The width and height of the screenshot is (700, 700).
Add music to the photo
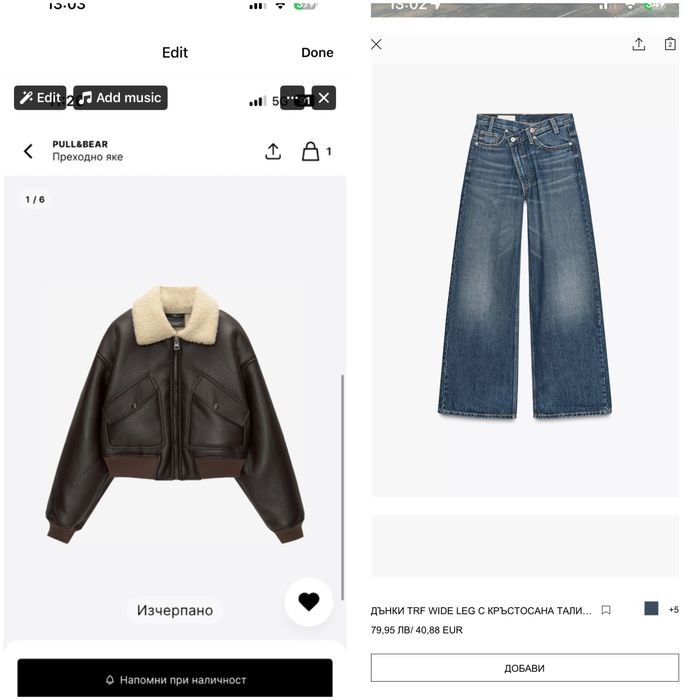[120, 98]
